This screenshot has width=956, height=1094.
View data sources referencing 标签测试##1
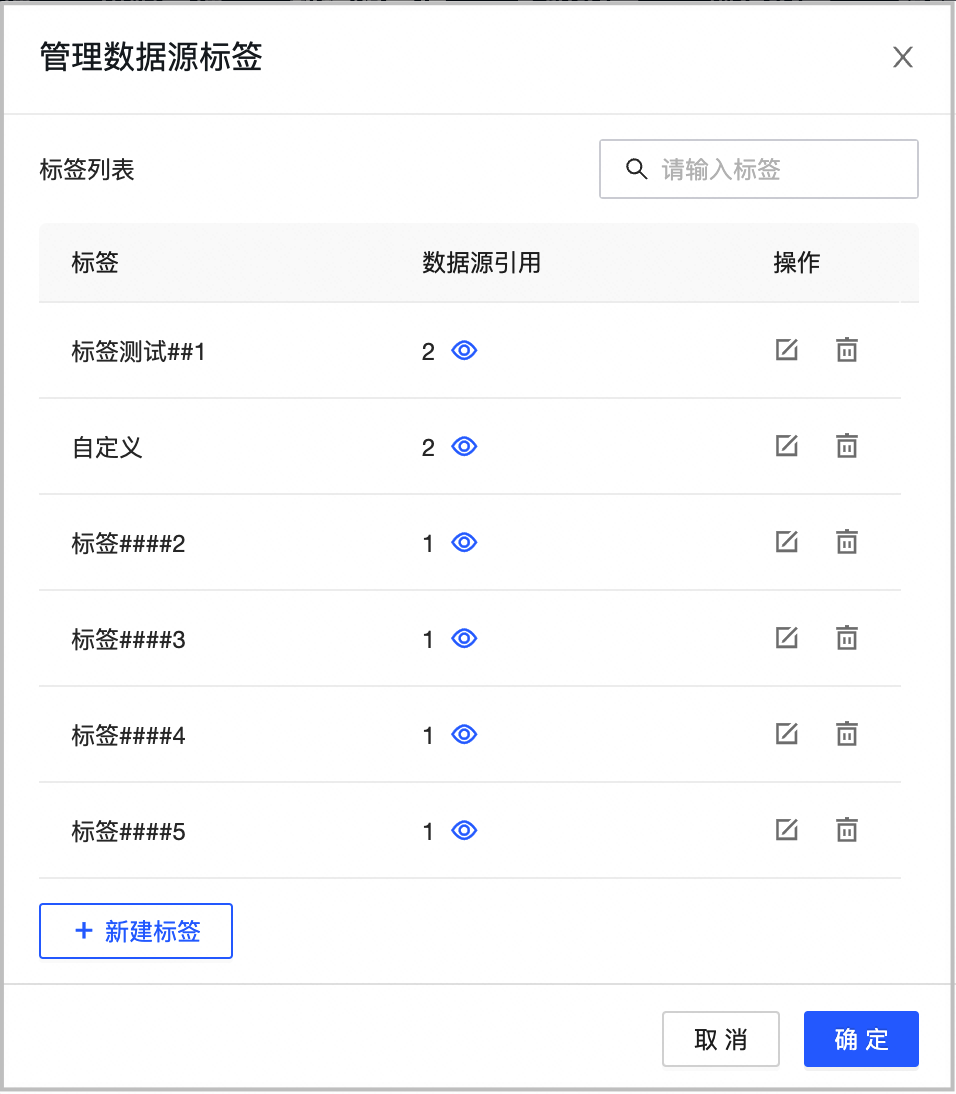tap(464, 351)
